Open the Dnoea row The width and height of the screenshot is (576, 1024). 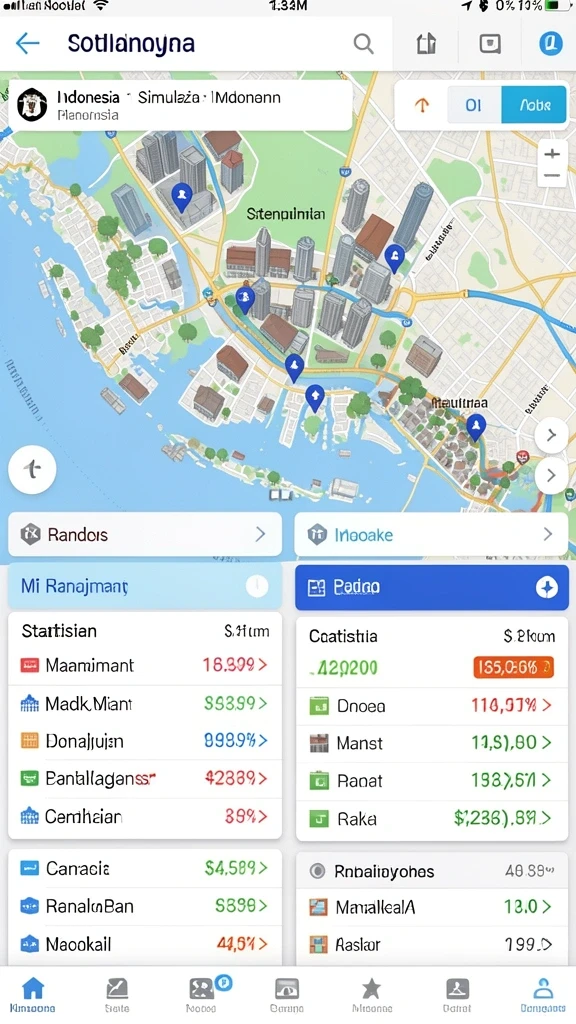(x=432, y=705)
